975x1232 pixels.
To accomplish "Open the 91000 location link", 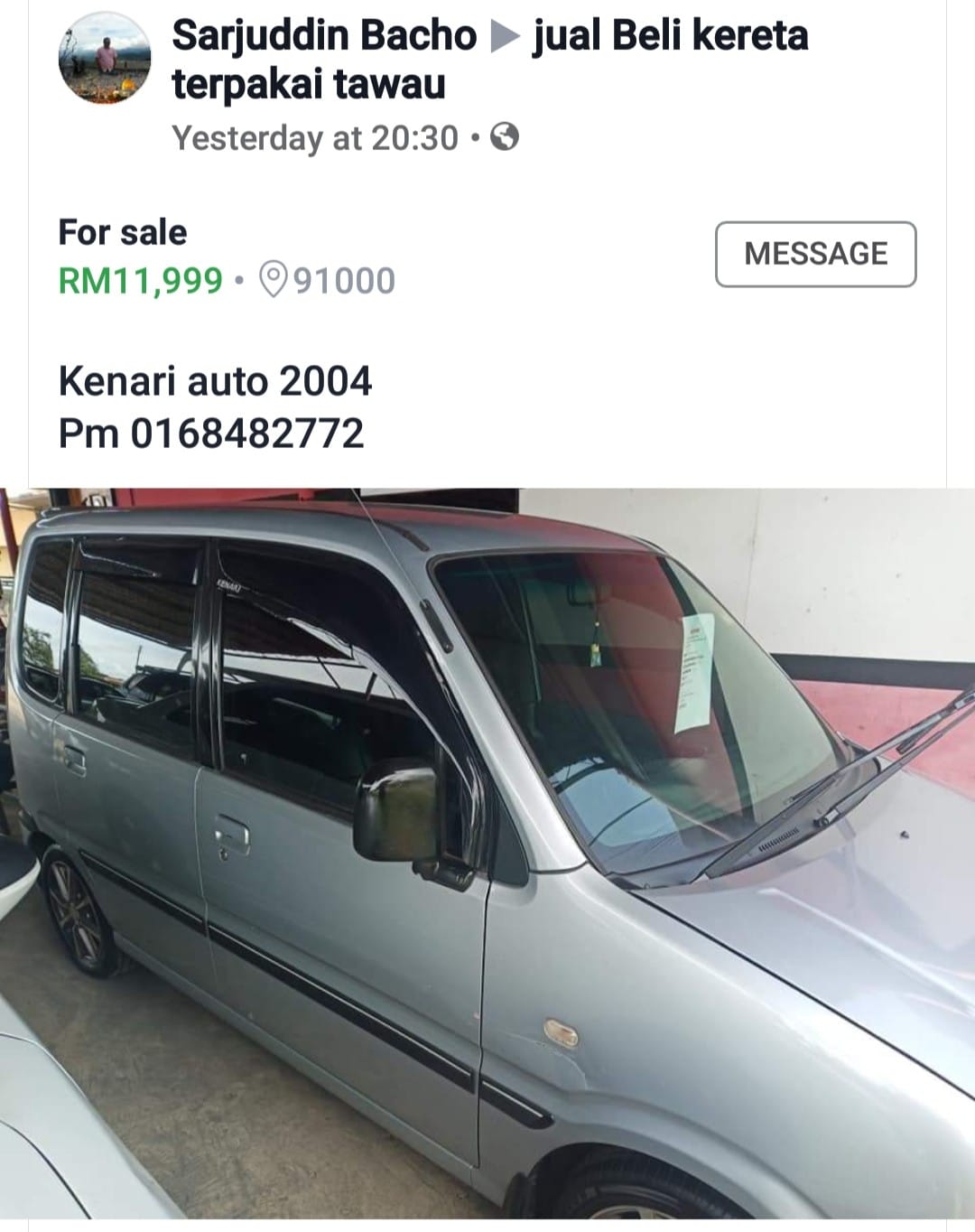I will click(328, 280).
